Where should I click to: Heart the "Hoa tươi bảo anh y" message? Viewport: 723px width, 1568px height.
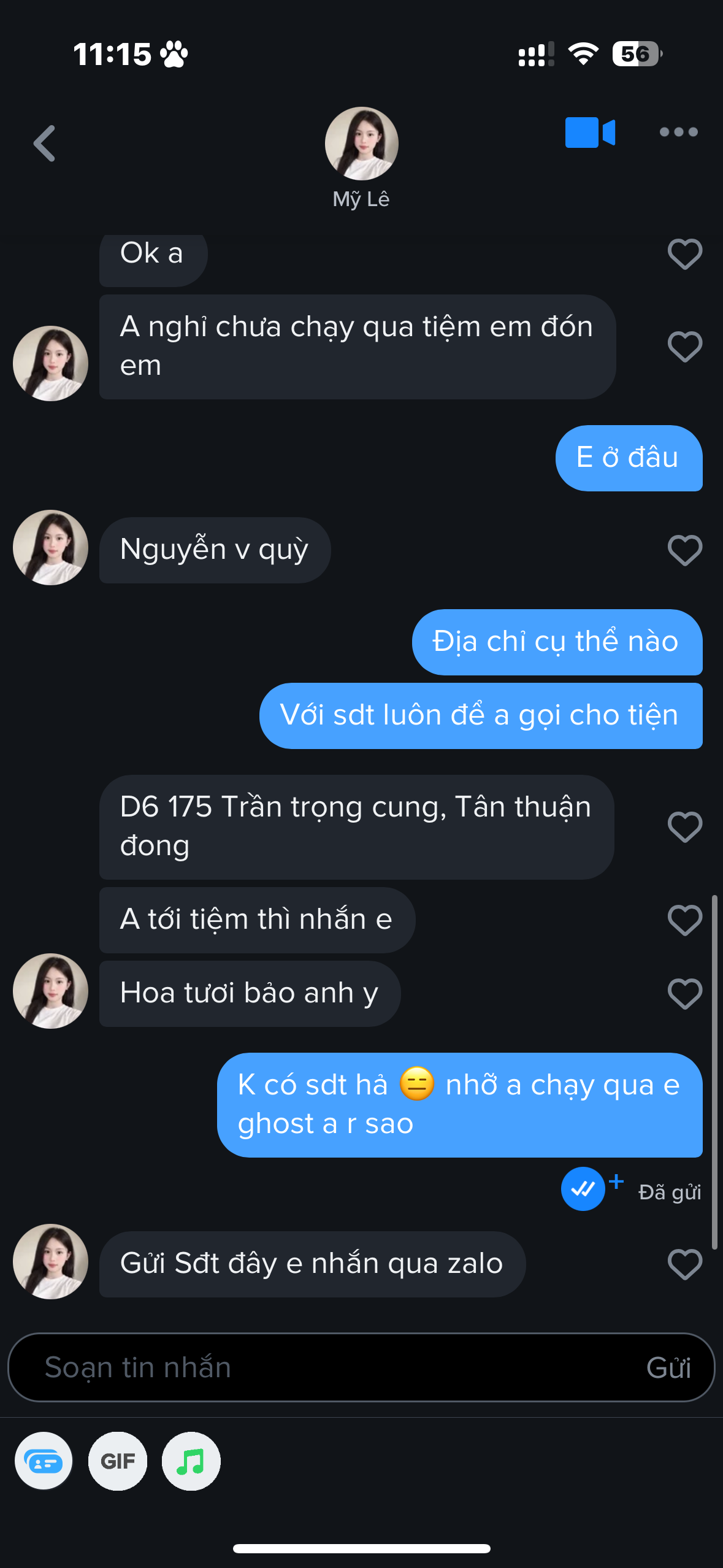coord(684,994)
